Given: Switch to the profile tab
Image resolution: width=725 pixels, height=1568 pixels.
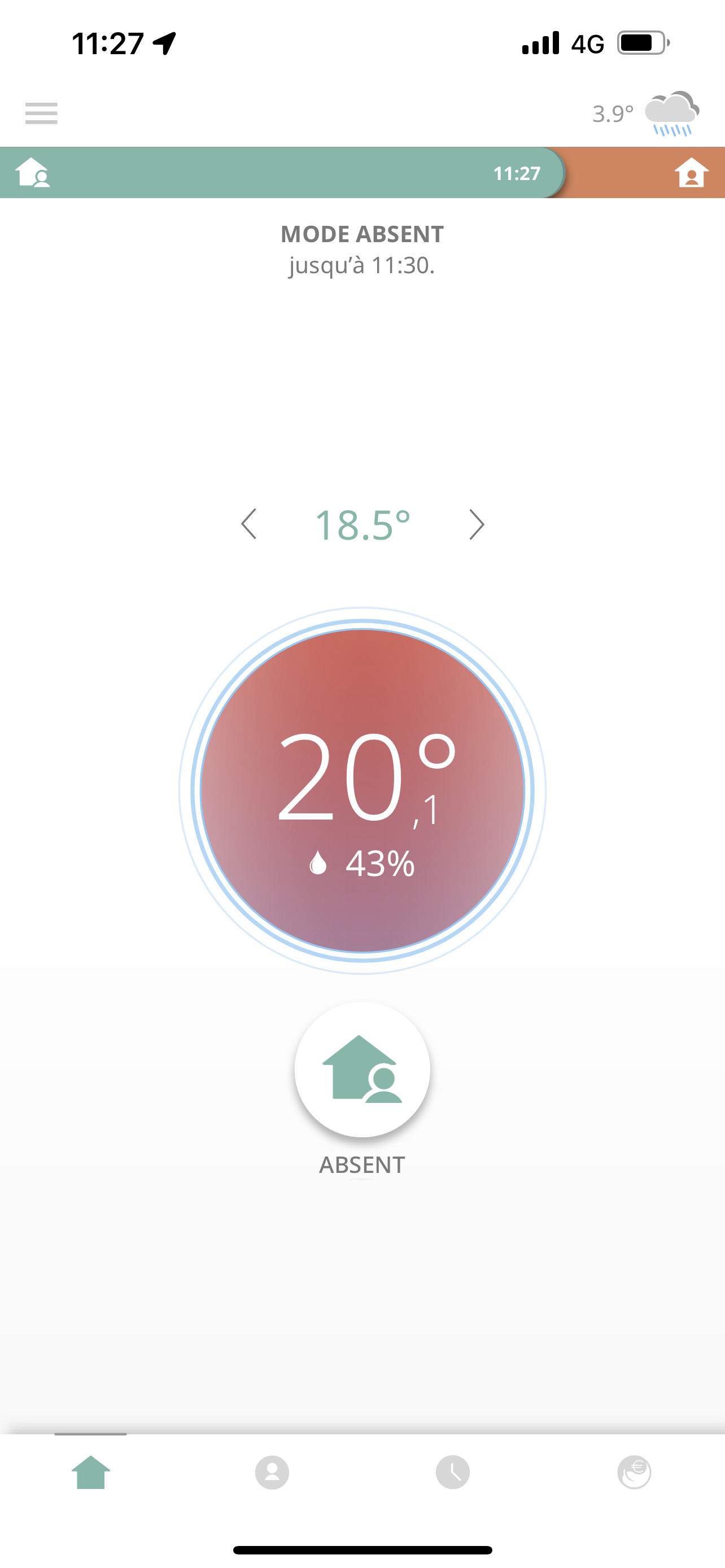Looking at the screenshot, I should [x=272, y=1473].
